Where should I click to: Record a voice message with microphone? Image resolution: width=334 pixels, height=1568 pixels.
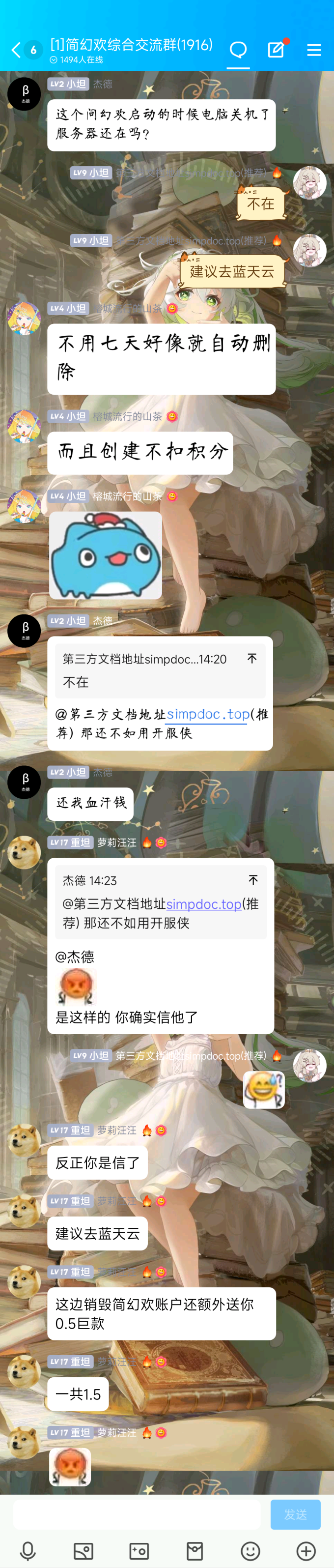tap(28, 1550)
